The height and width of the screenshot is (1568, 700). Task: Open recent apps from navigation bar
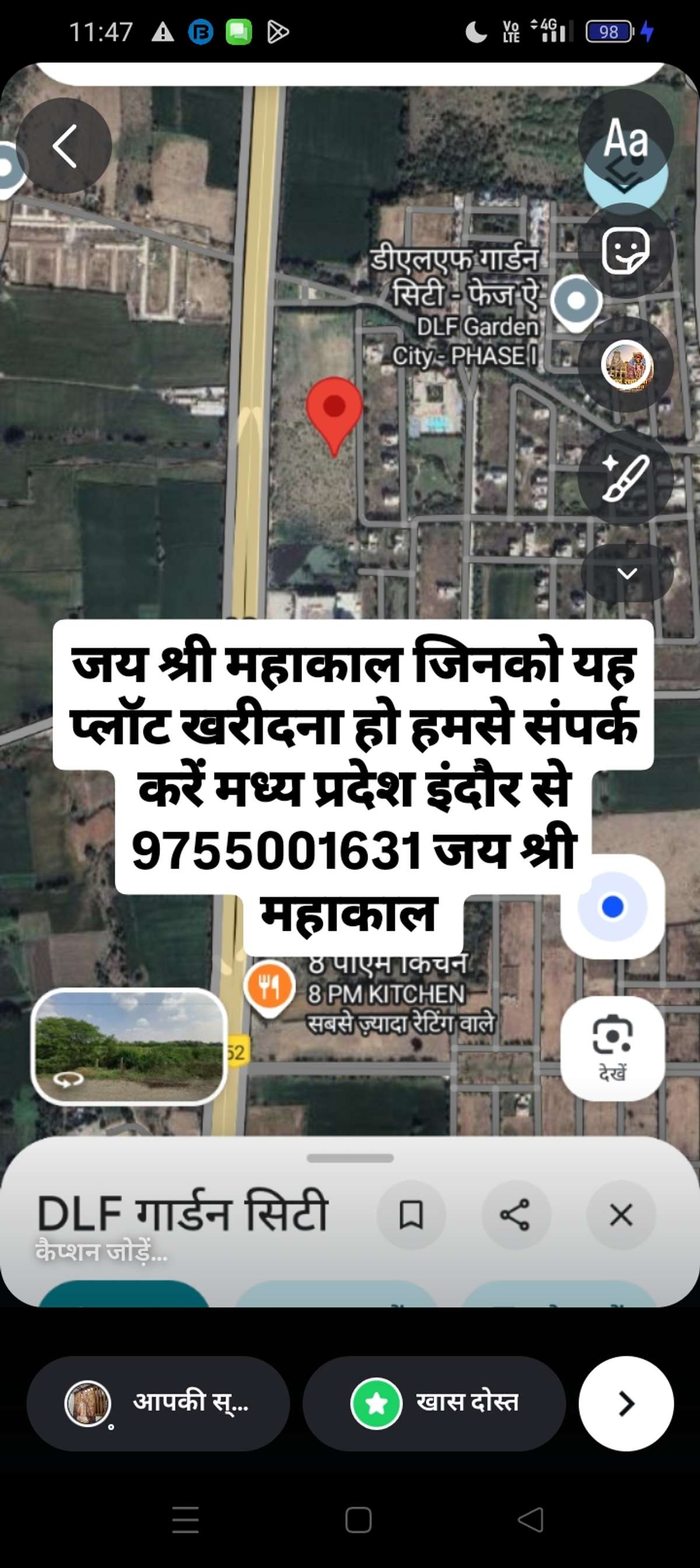tap(185, 1520)
